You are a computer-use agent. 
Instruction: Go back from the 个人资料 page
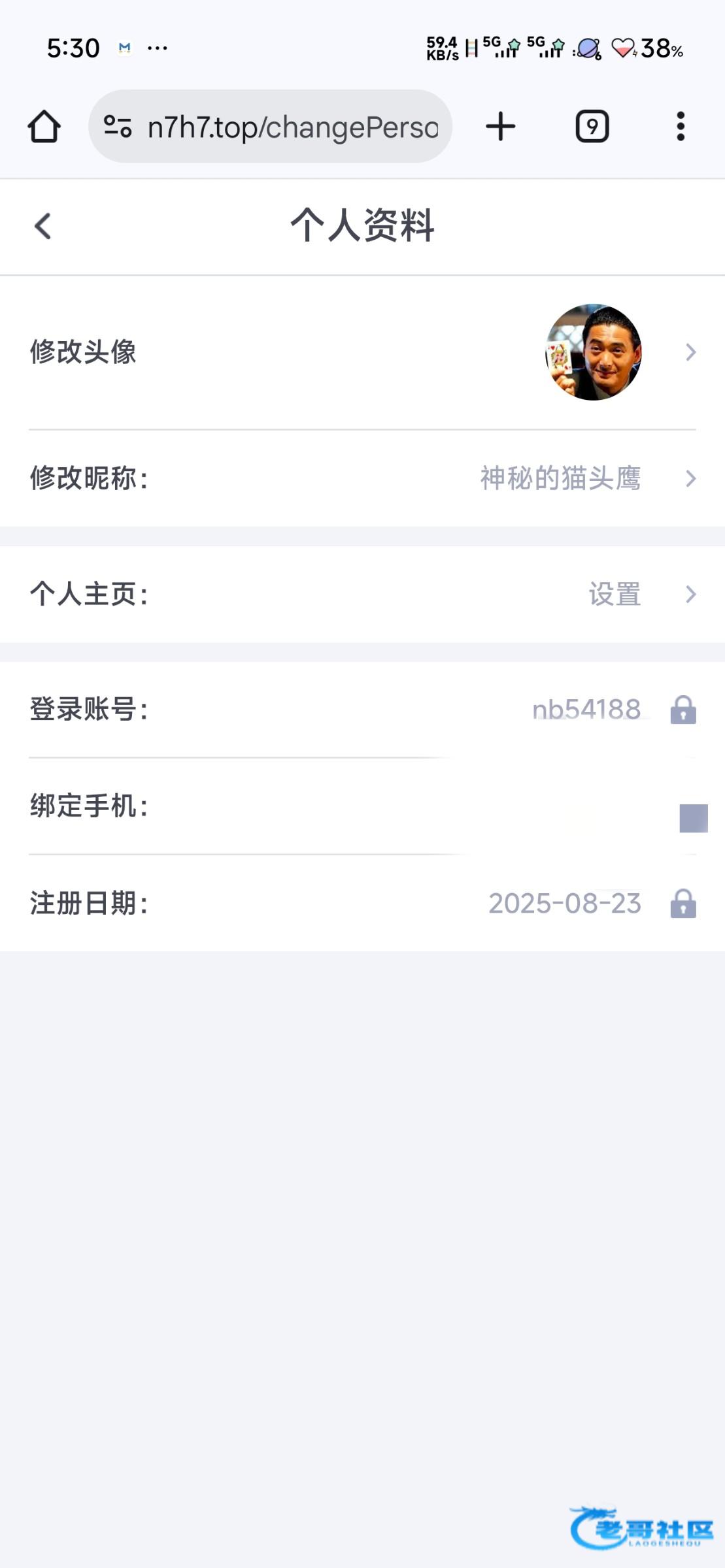pyautogui.click(x=43, y=227)
